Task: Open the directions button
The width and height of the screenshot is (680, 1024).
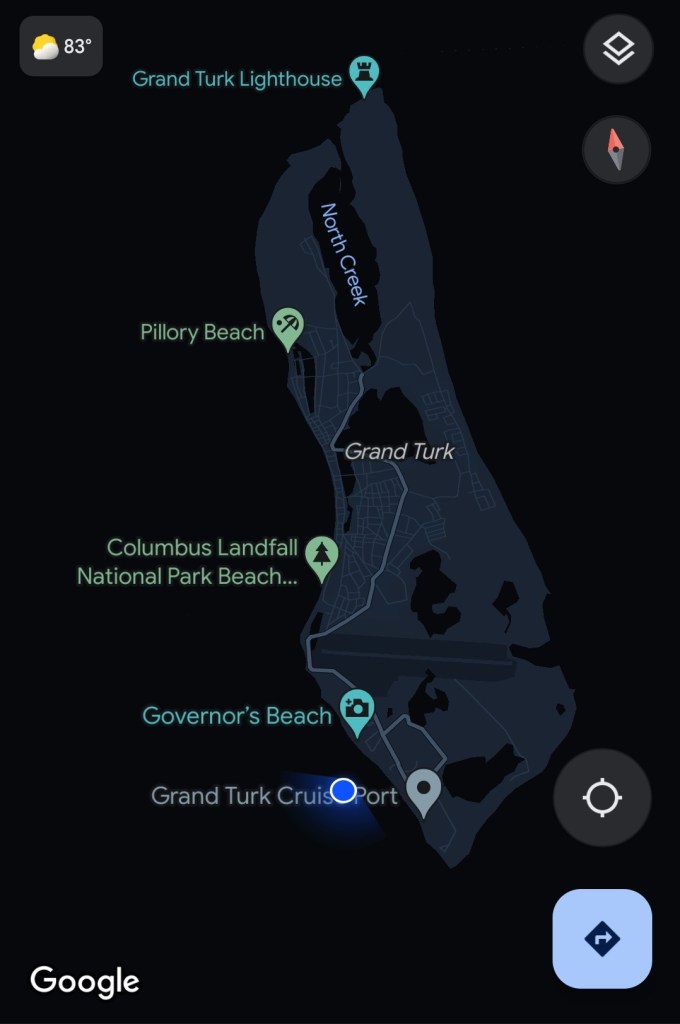Action: (x=602, y=938)
